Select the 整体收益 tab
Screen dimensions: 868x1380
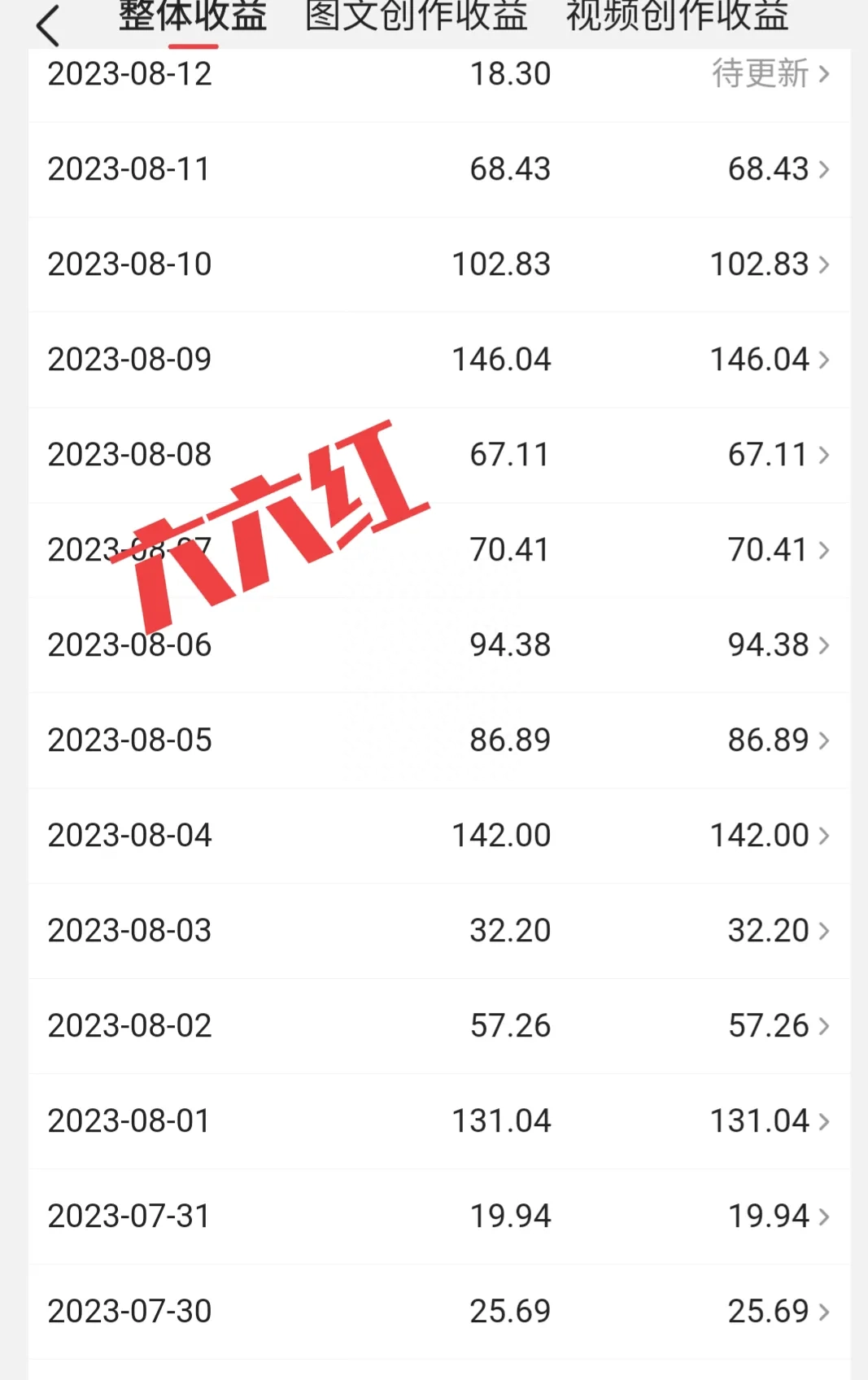[193, 16]
